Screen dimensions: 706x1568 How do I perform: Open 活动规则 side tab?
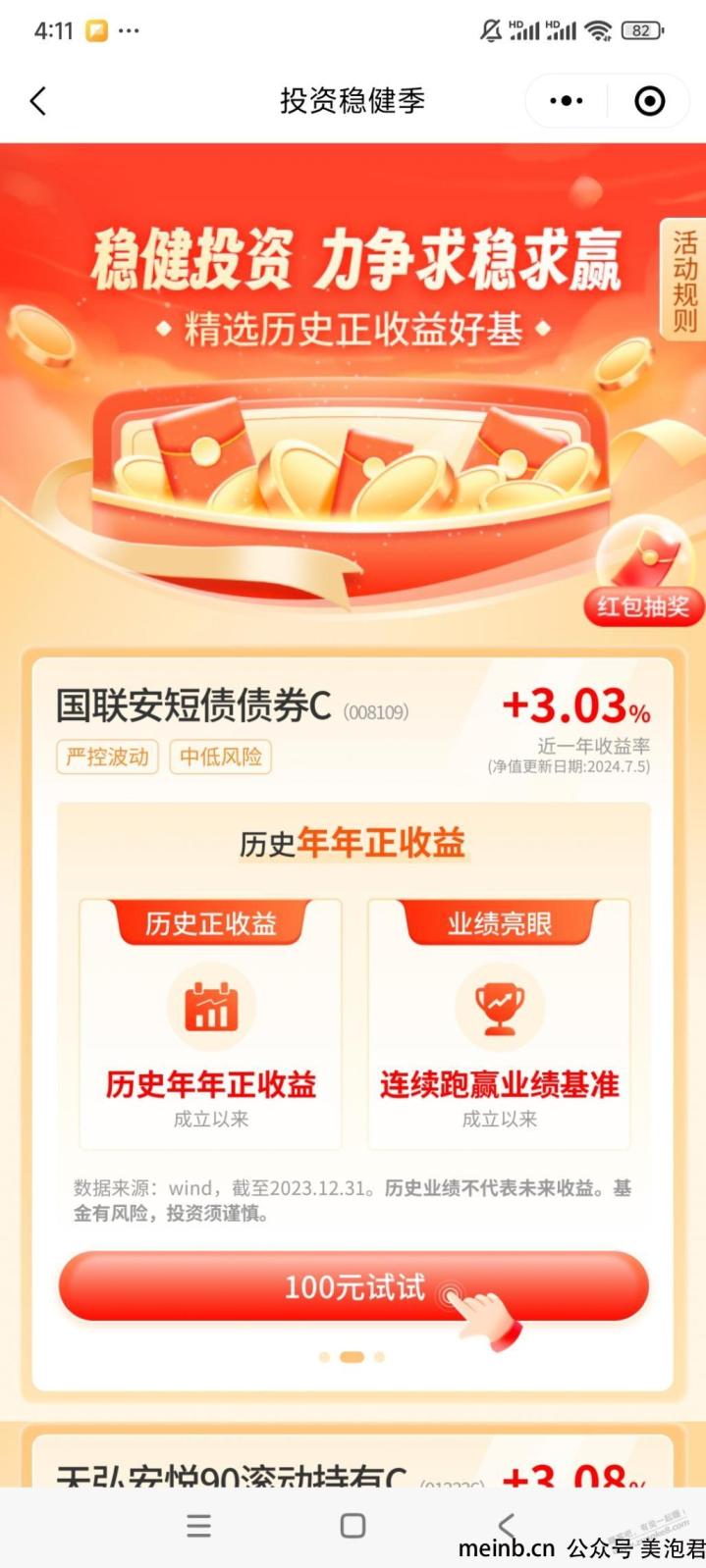684,281
